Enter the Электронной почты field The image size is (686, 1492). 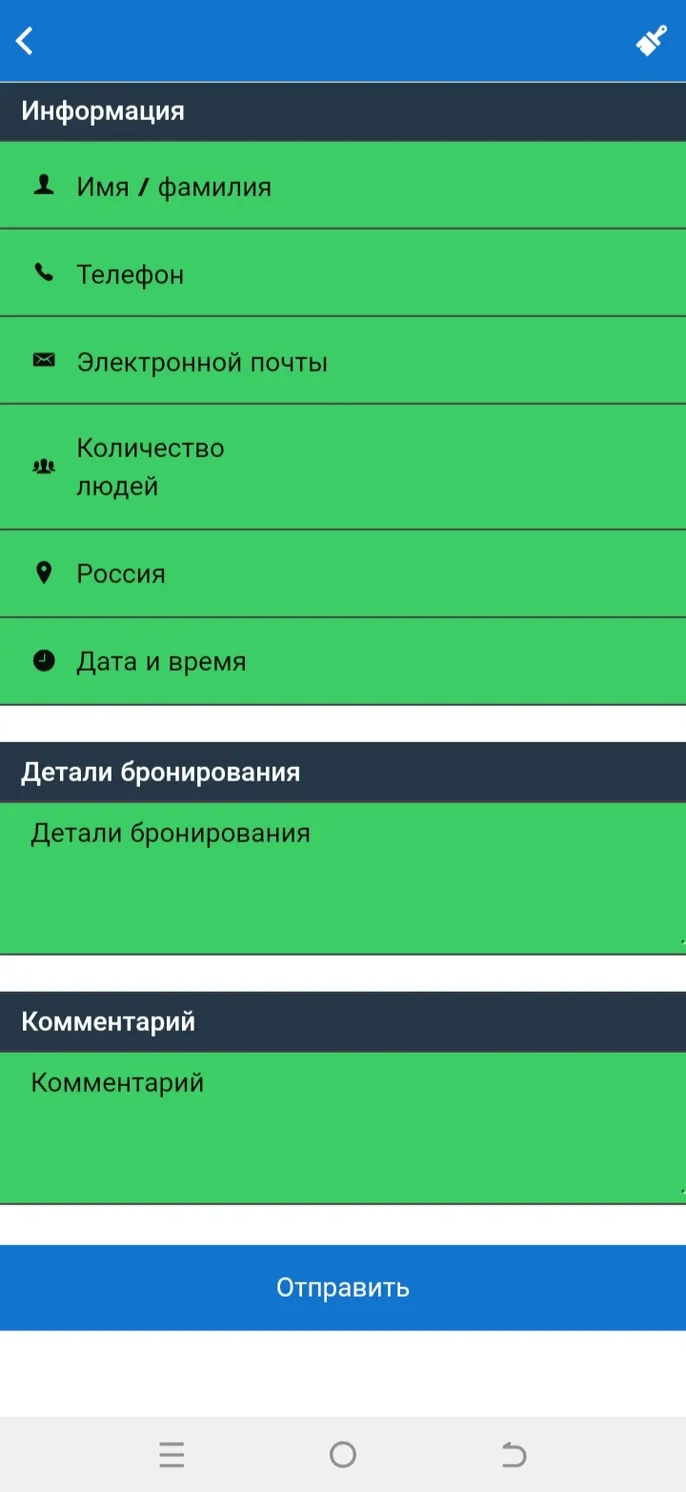point(343,361)
